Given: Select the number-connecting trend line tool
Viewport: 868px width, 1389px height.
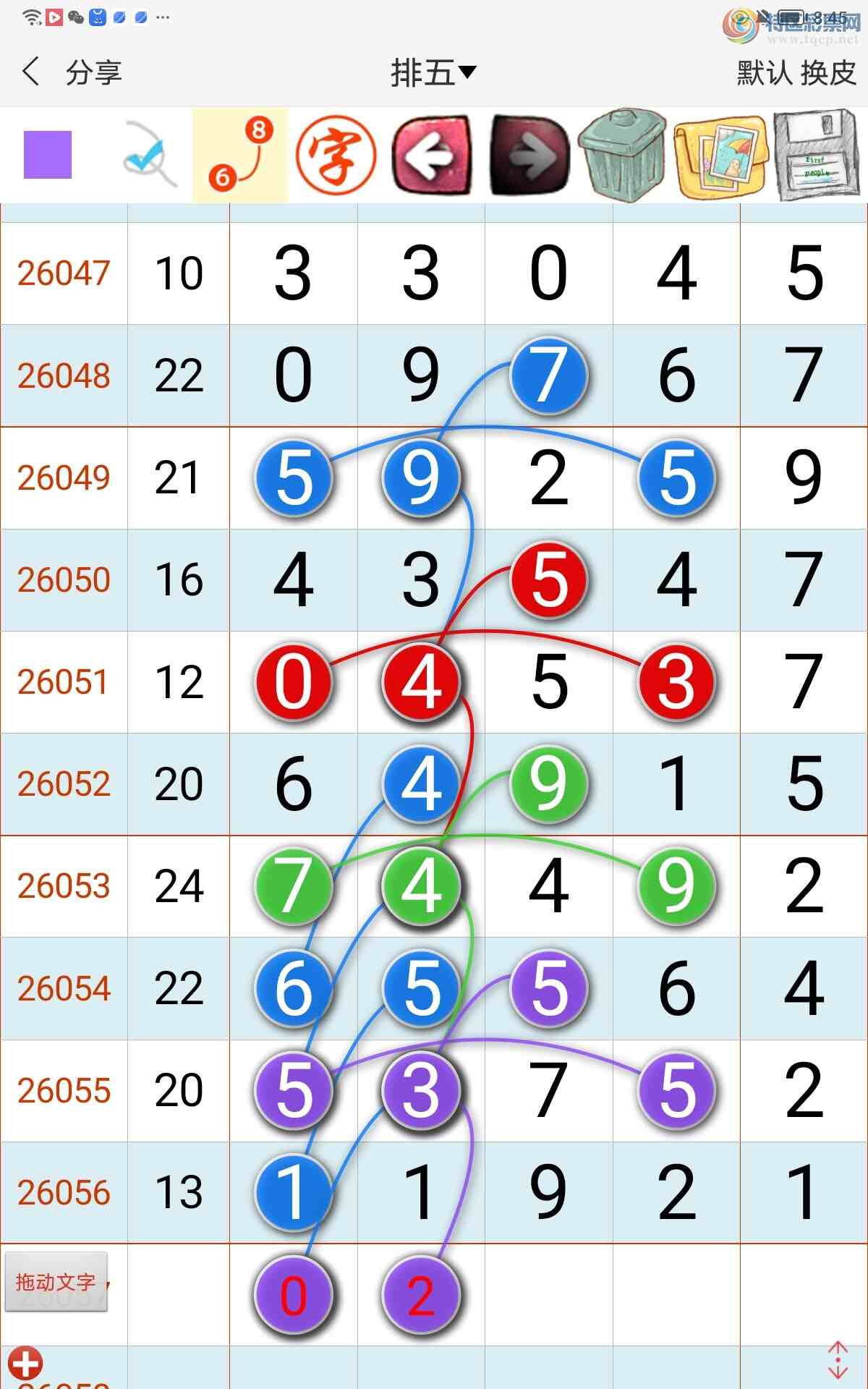Looking at the screenshot, I should pos(241,153).
